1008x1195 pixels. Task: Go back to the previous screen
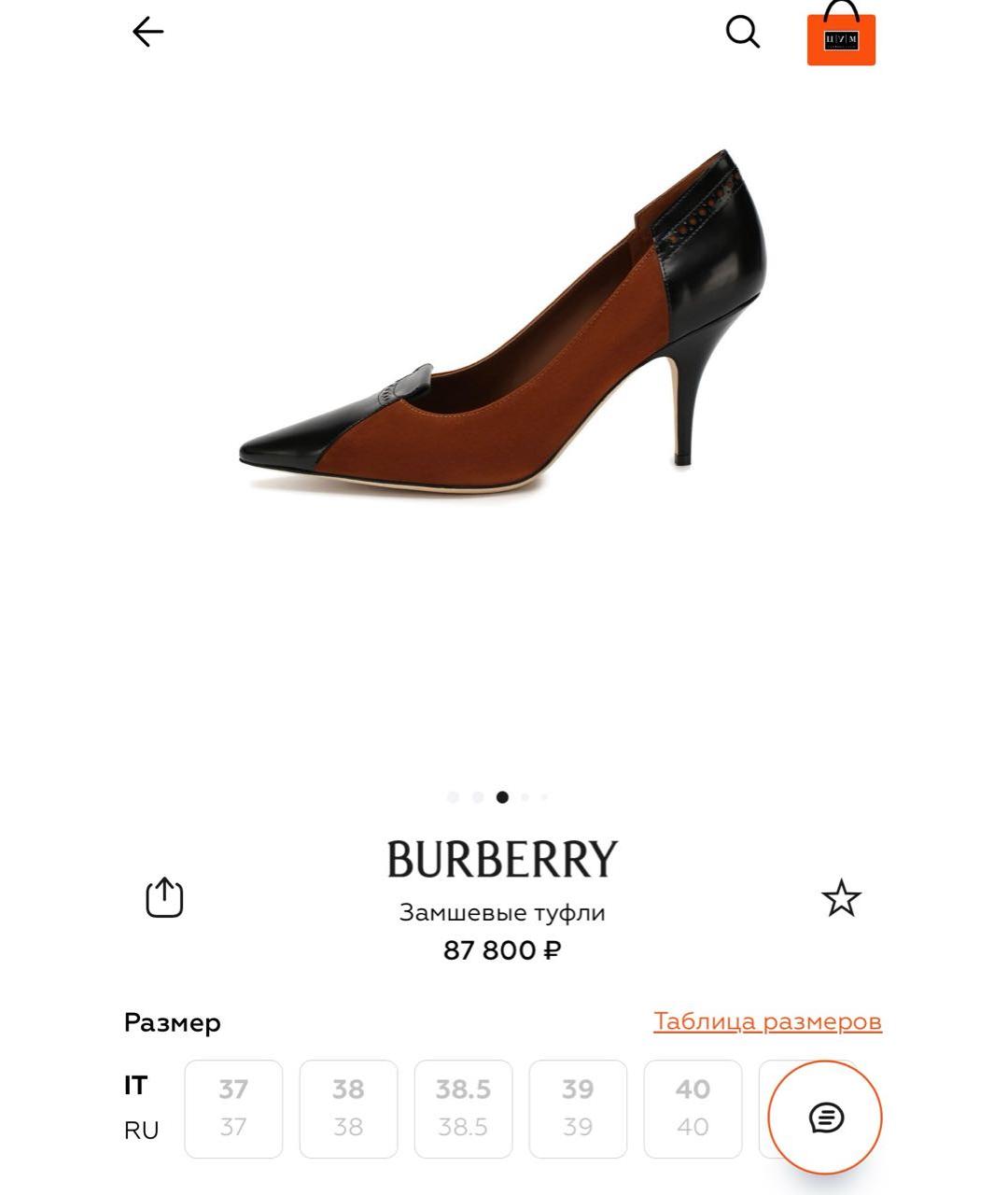click(x=147, y=32)
